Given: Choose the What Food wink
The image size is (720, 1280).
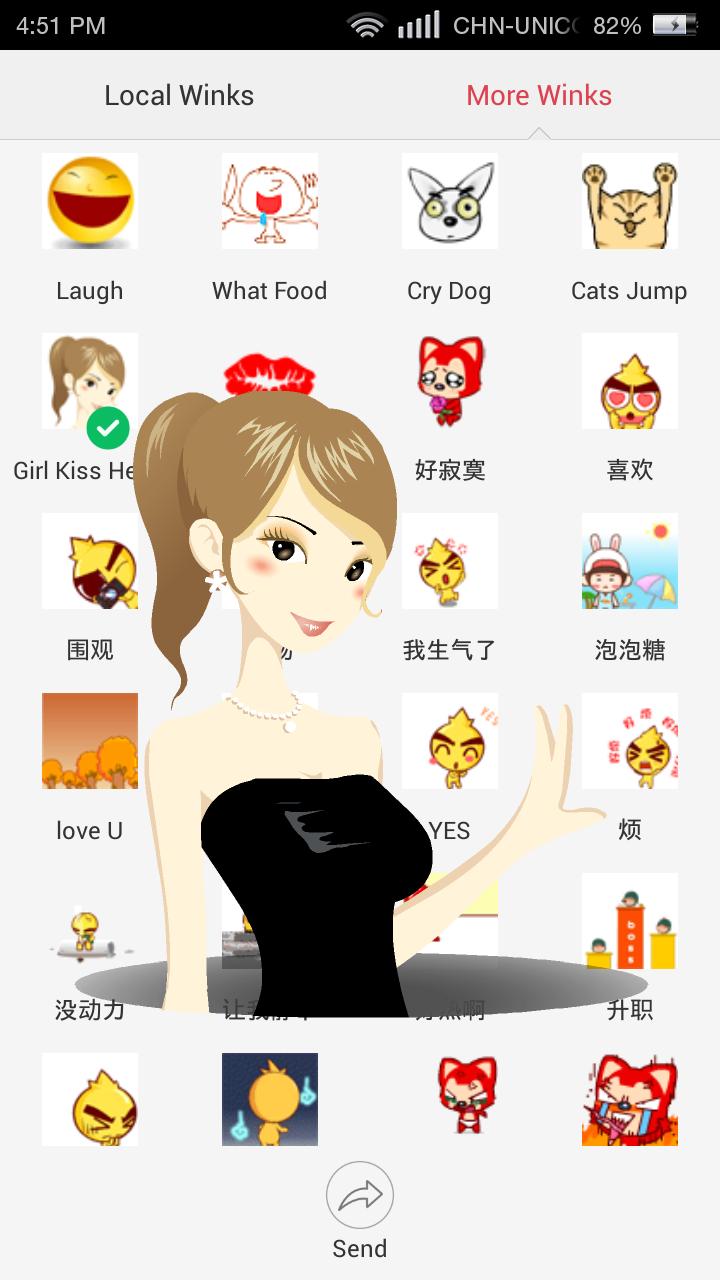Looking at the screenshot, I should click(270, 201).
